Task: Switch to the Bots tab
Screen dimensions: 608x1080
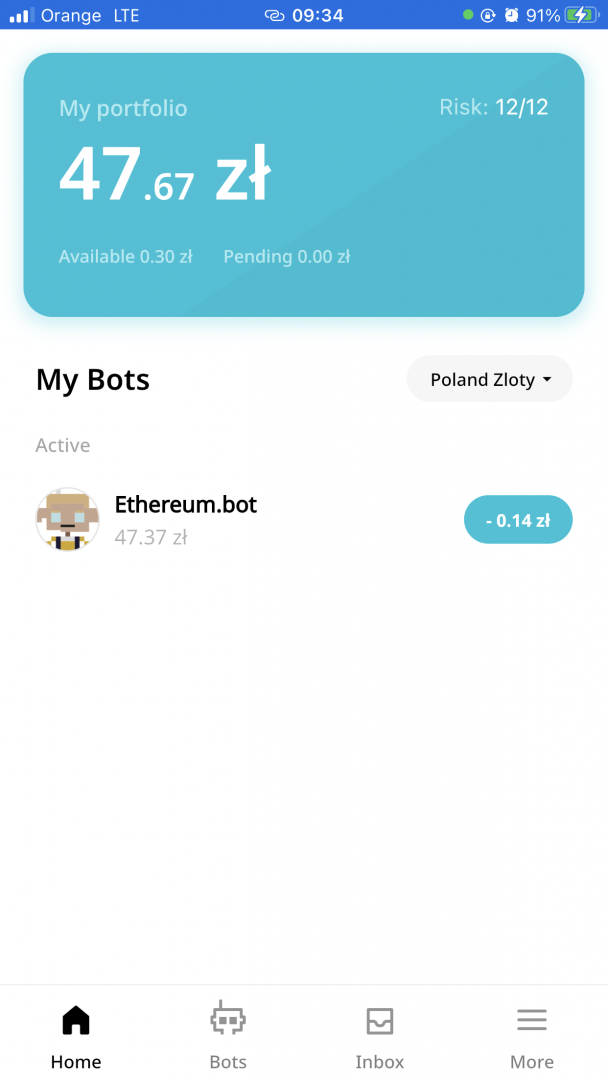Action: click(228, 1037)
